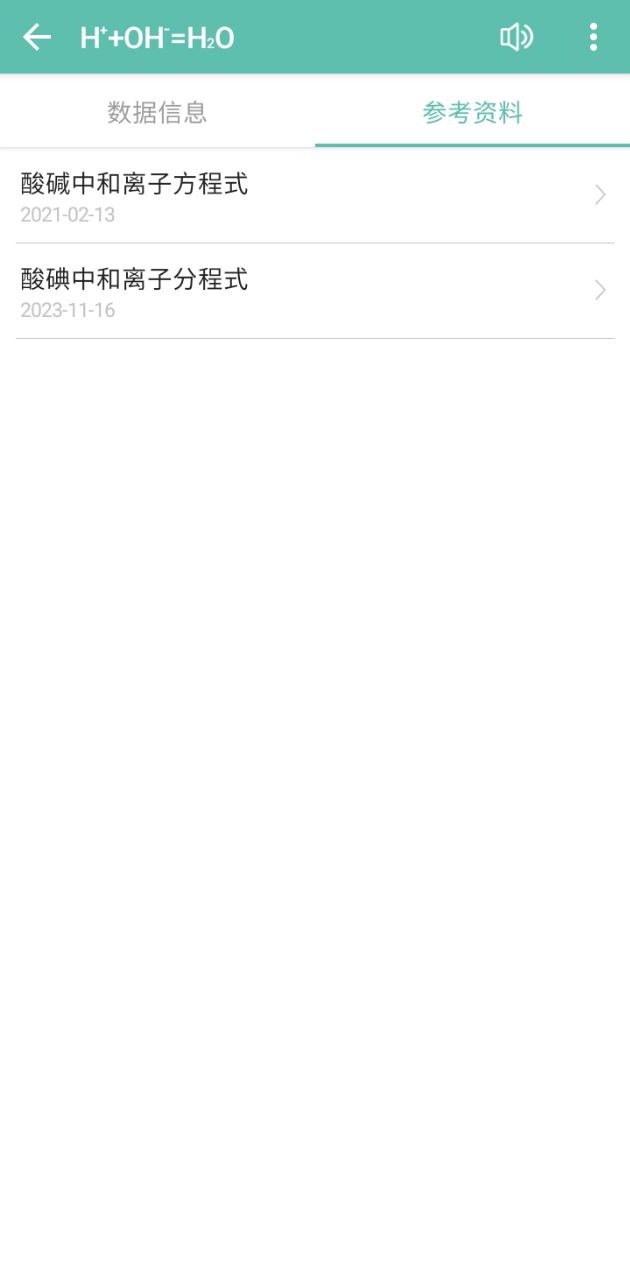The image size is (630, 1280).
Task: Open 酸碘中和离子分程式 dated 2023-11-16
Action: 315,291
